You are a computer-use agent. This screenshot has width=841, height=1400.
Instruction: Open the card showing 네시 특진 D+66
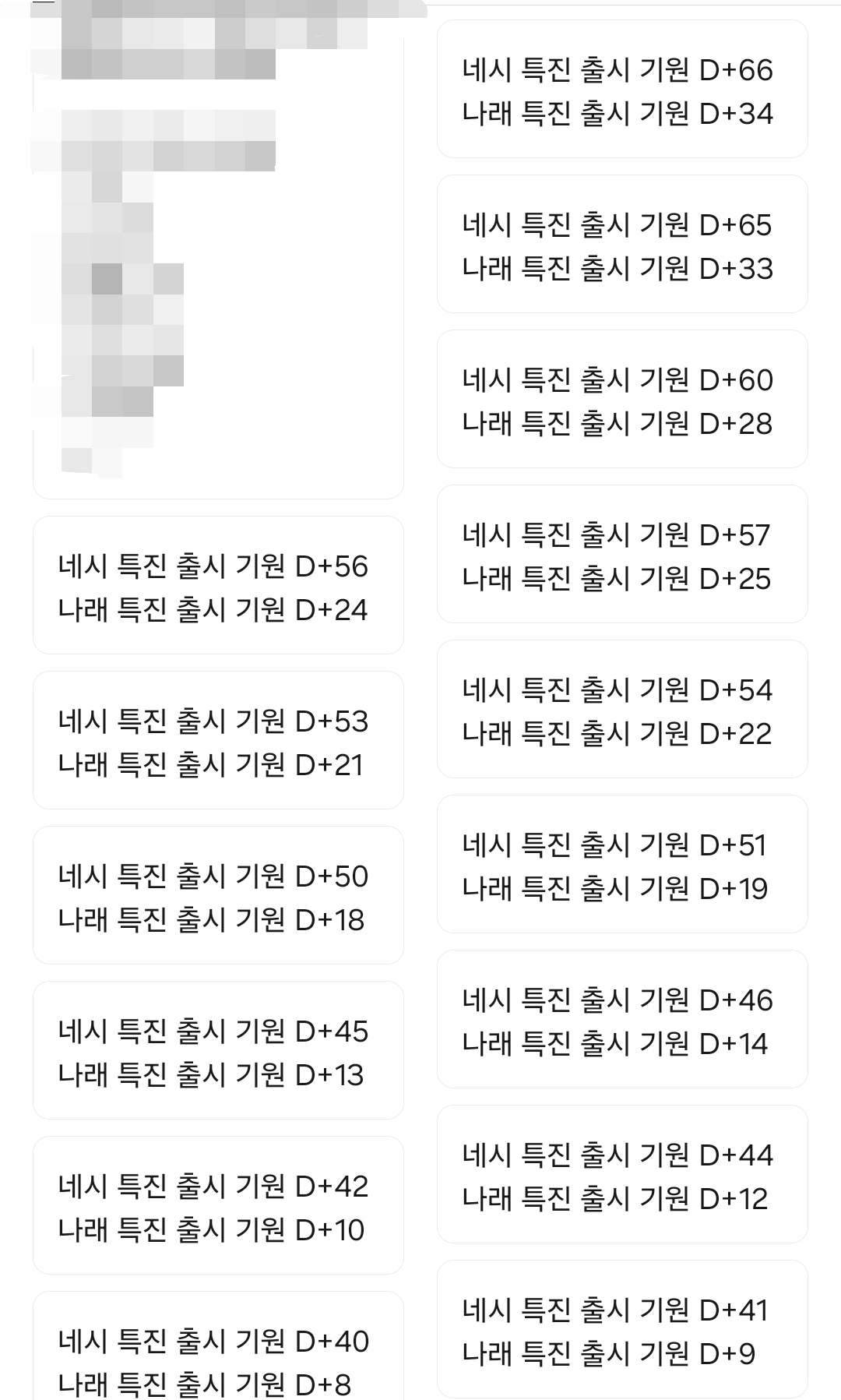621,90
